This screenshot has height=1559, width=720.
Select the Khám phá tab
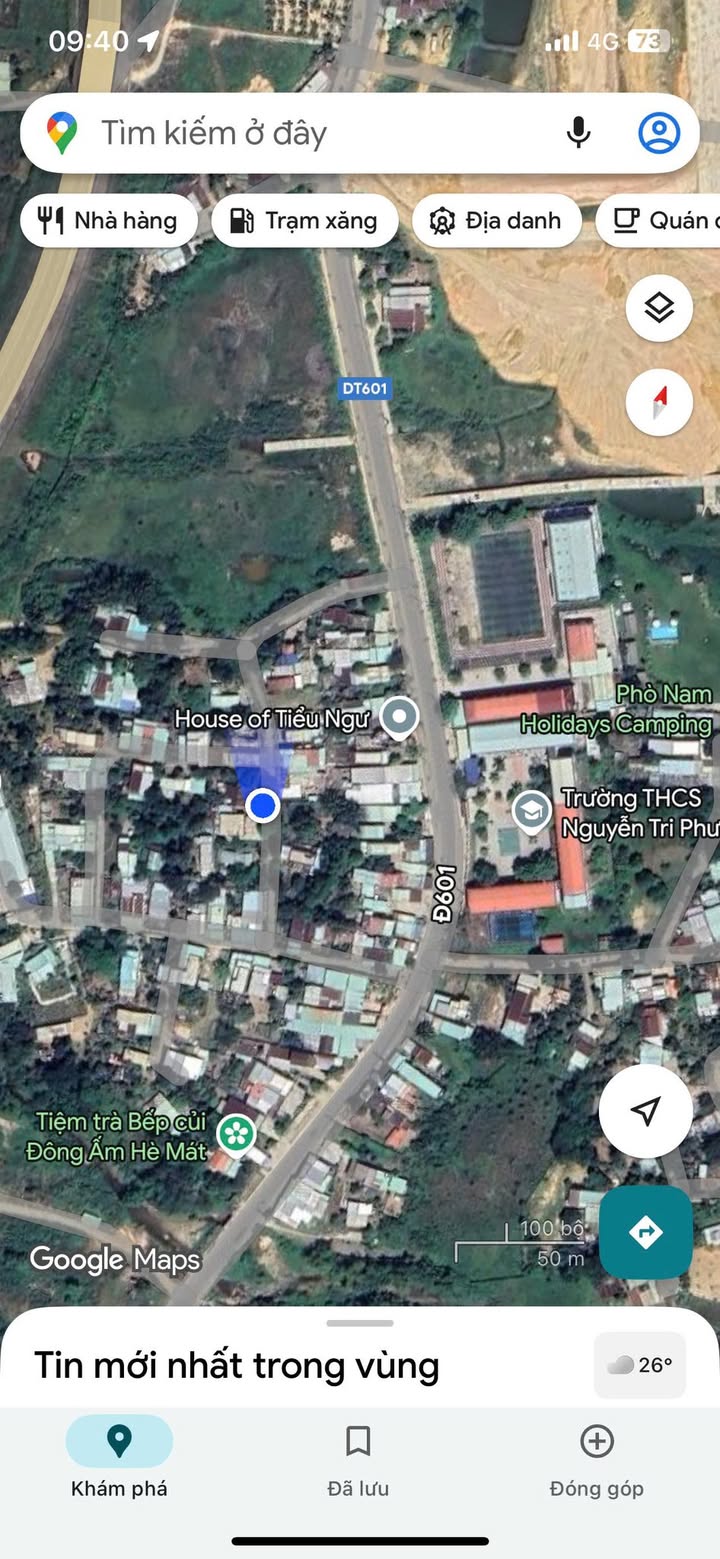[x=119, y=1460]
